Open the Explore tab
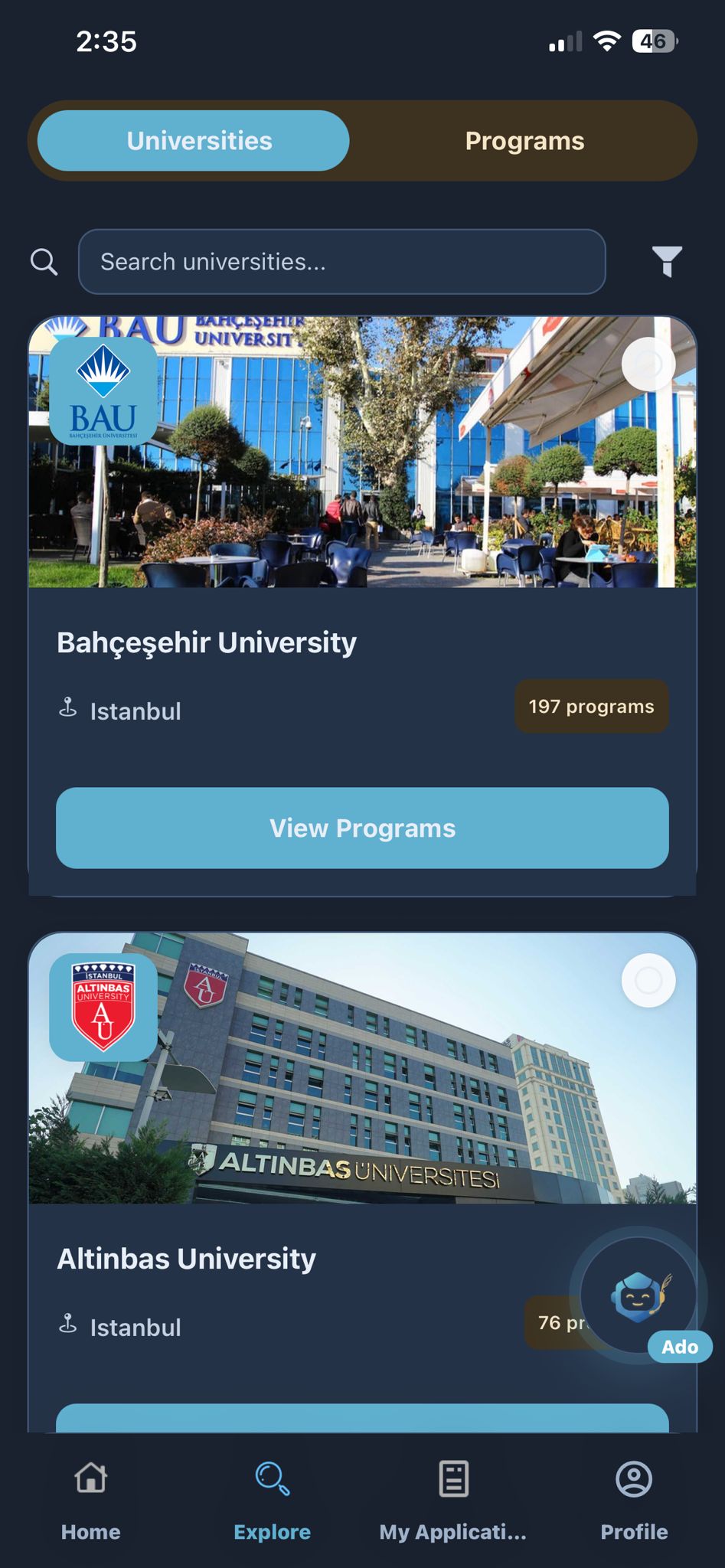The height and width of the screenshot is (1568, 725). 272,1499
